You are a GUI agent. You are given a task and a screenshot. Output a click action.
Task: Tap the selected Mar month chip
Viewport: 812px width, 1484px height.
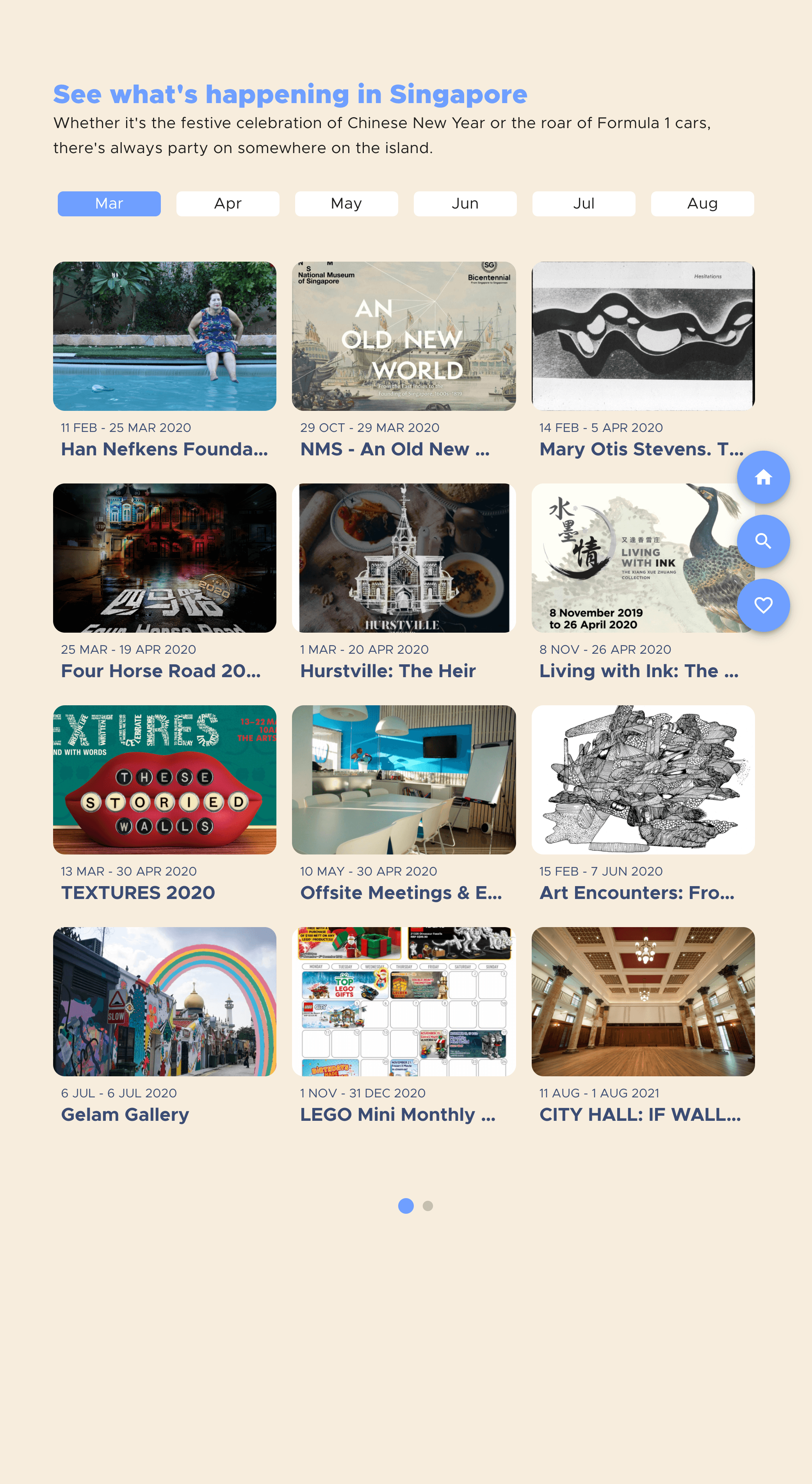tap(109, 203)
